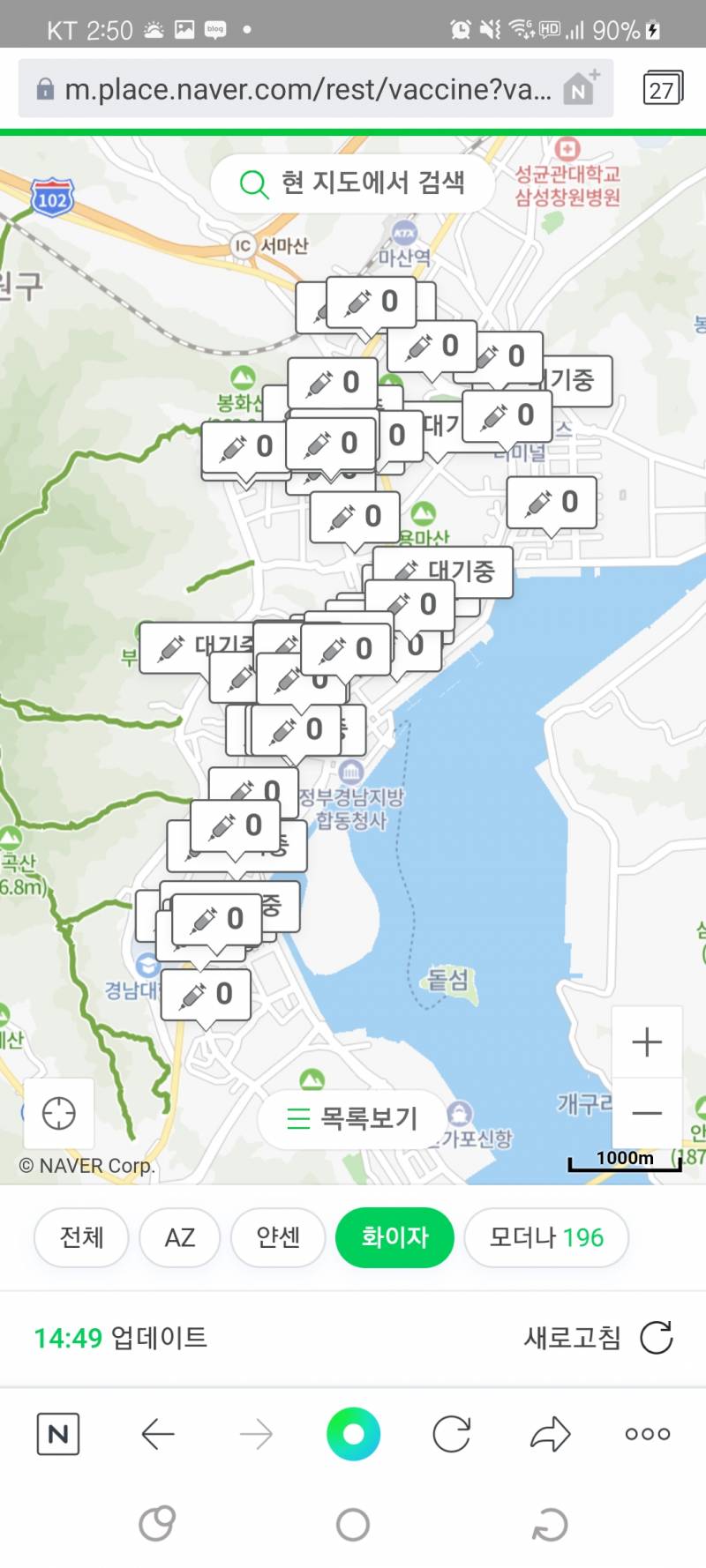Viewport: 706px width, 1568px height.
Task: Tap the share icon in the browser toolbar
Action: [x=549, y=1434]
